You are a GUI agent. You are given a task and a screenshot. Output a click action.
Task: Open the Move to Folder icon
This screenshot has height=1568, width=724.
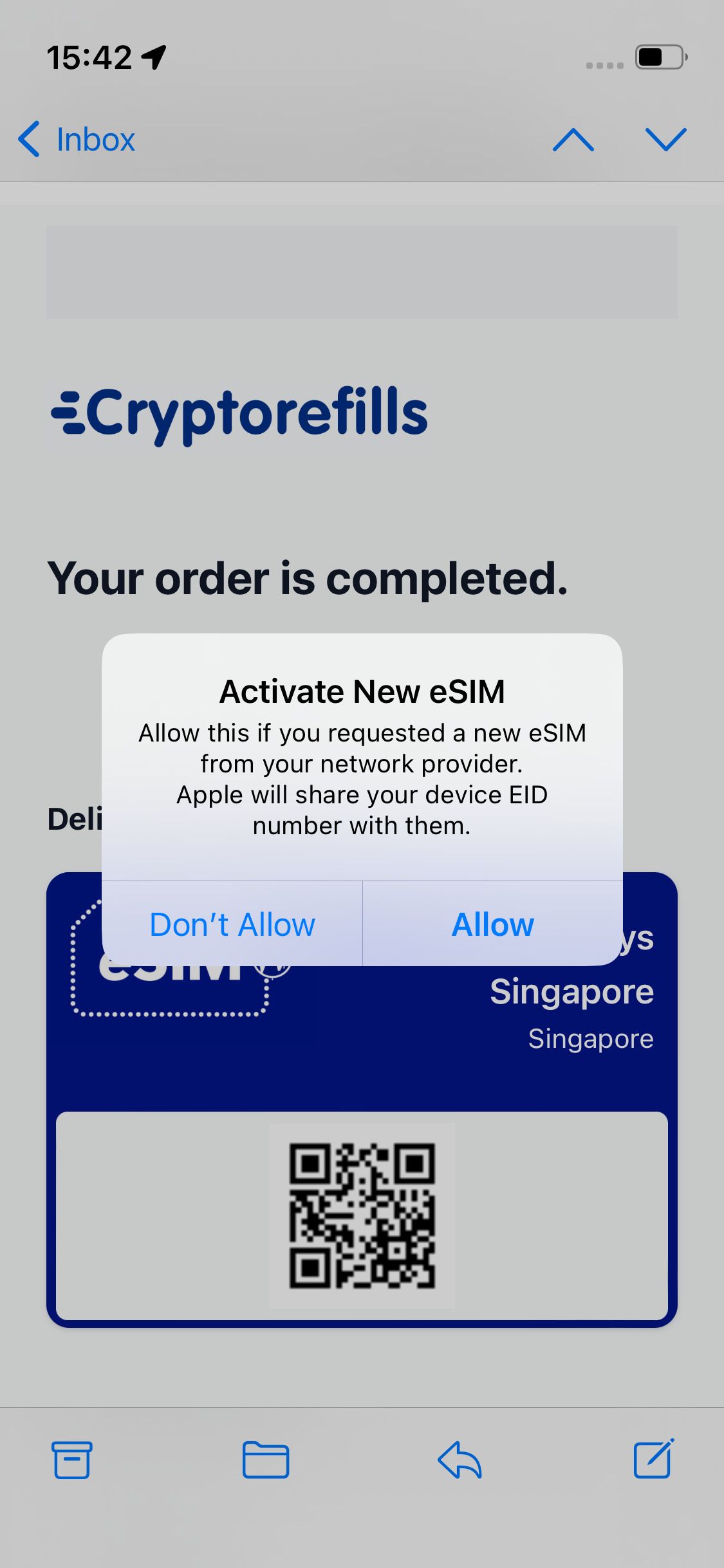coord(266,1461)
